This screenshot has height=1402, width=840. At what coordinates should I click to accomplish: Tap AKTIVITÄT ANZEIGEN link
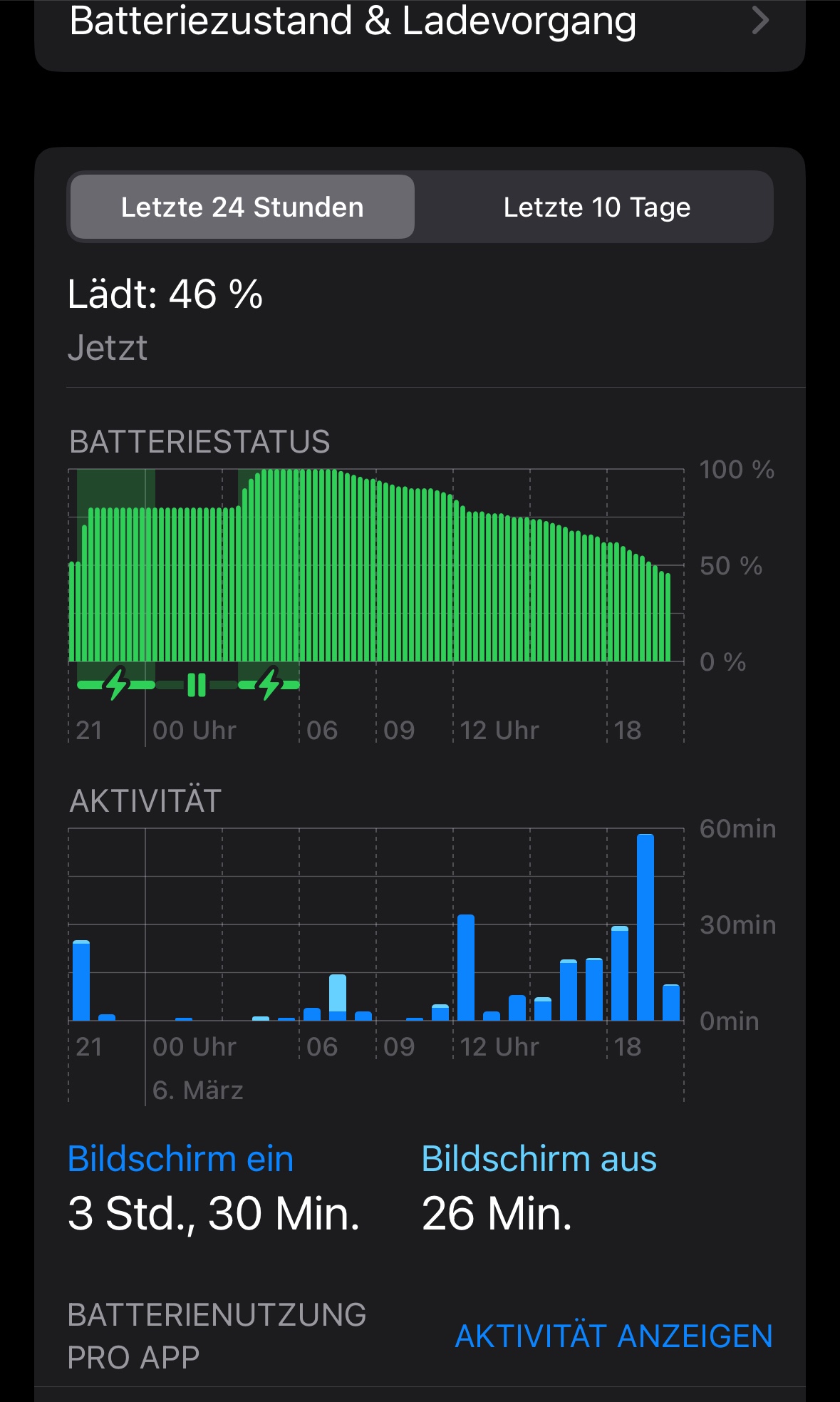point(613,1336)
